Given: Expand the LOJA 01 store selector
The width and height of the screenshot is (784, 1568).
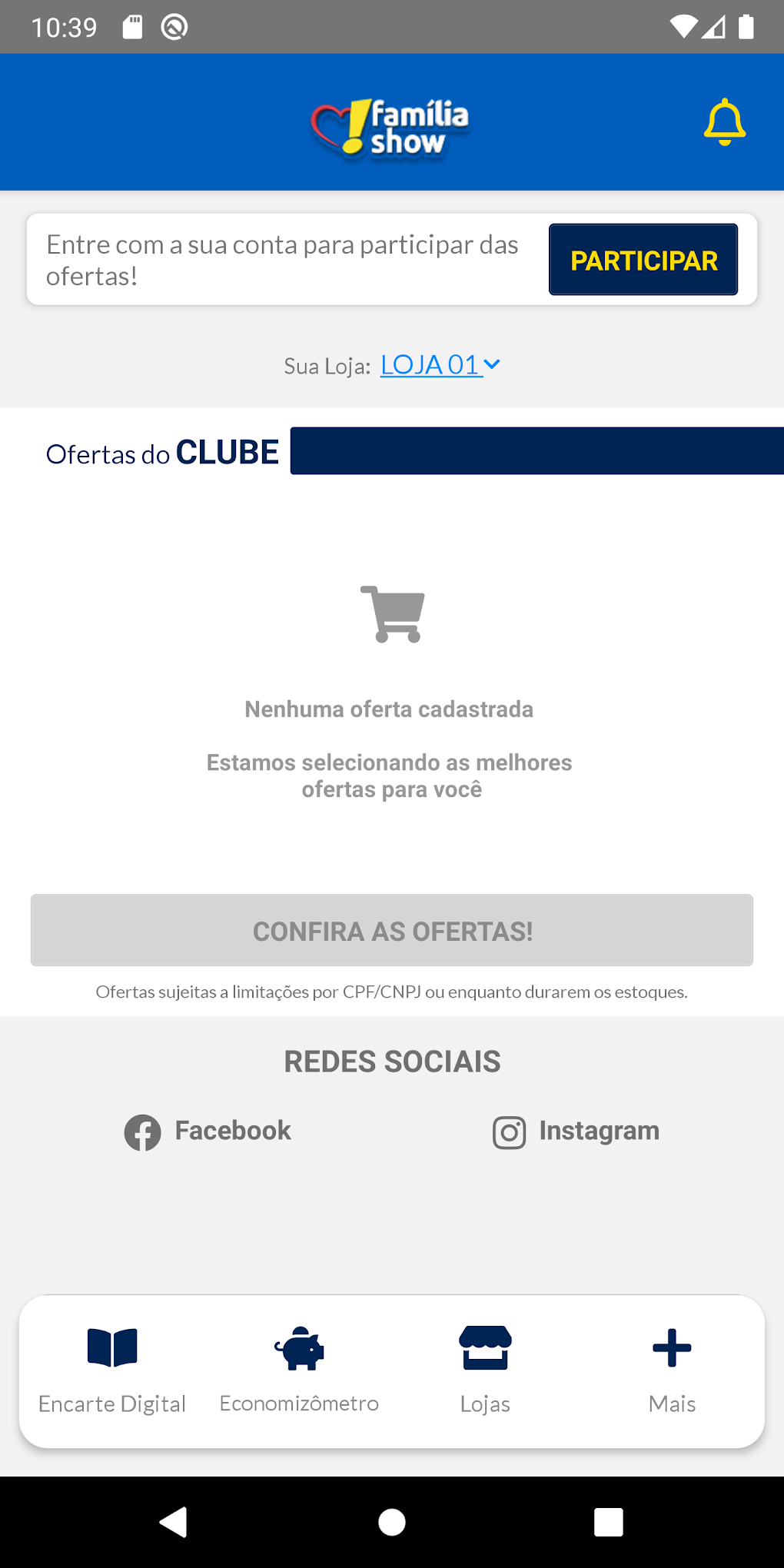Looking at the screenshot, I should (x=440, y=365).
